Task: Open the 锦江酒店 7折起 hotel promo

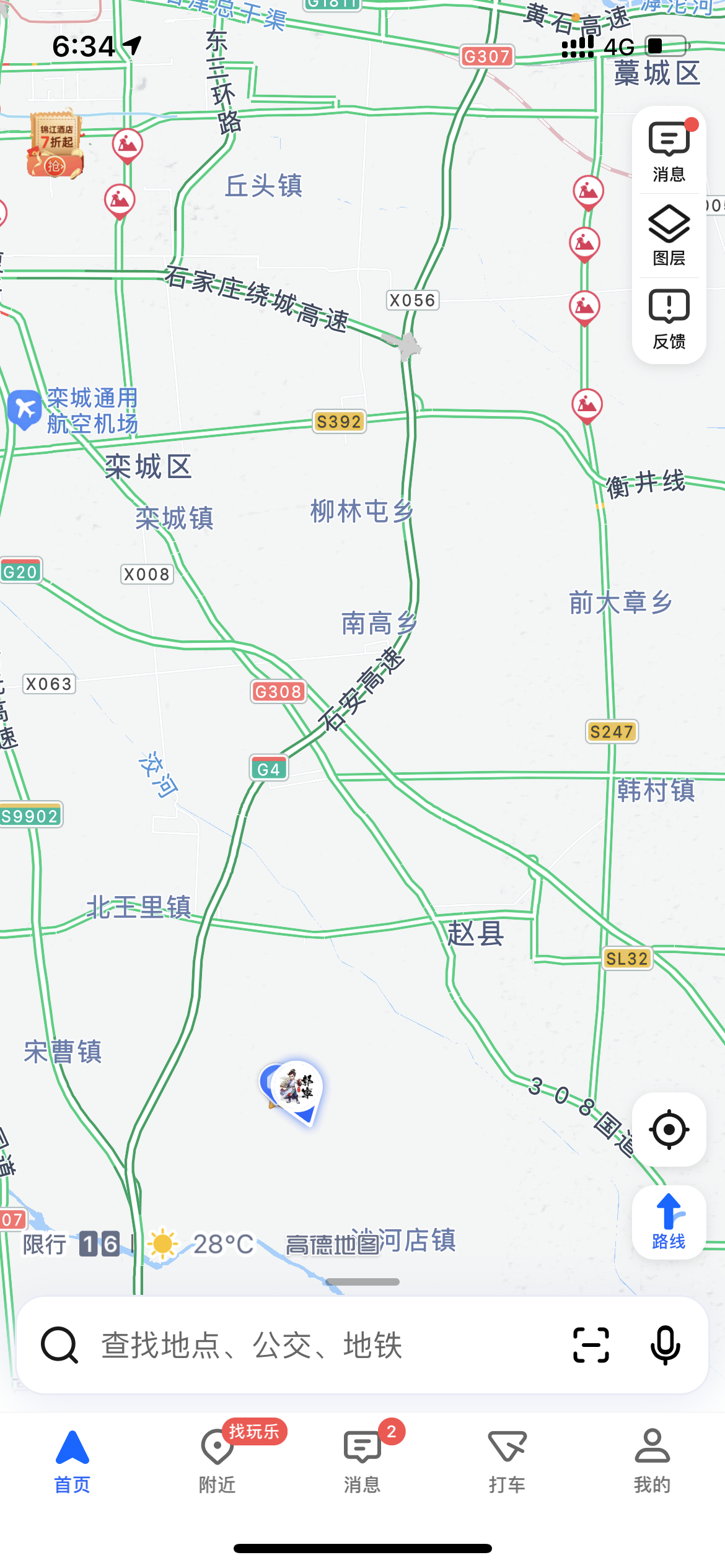Action: coord(55,144)
